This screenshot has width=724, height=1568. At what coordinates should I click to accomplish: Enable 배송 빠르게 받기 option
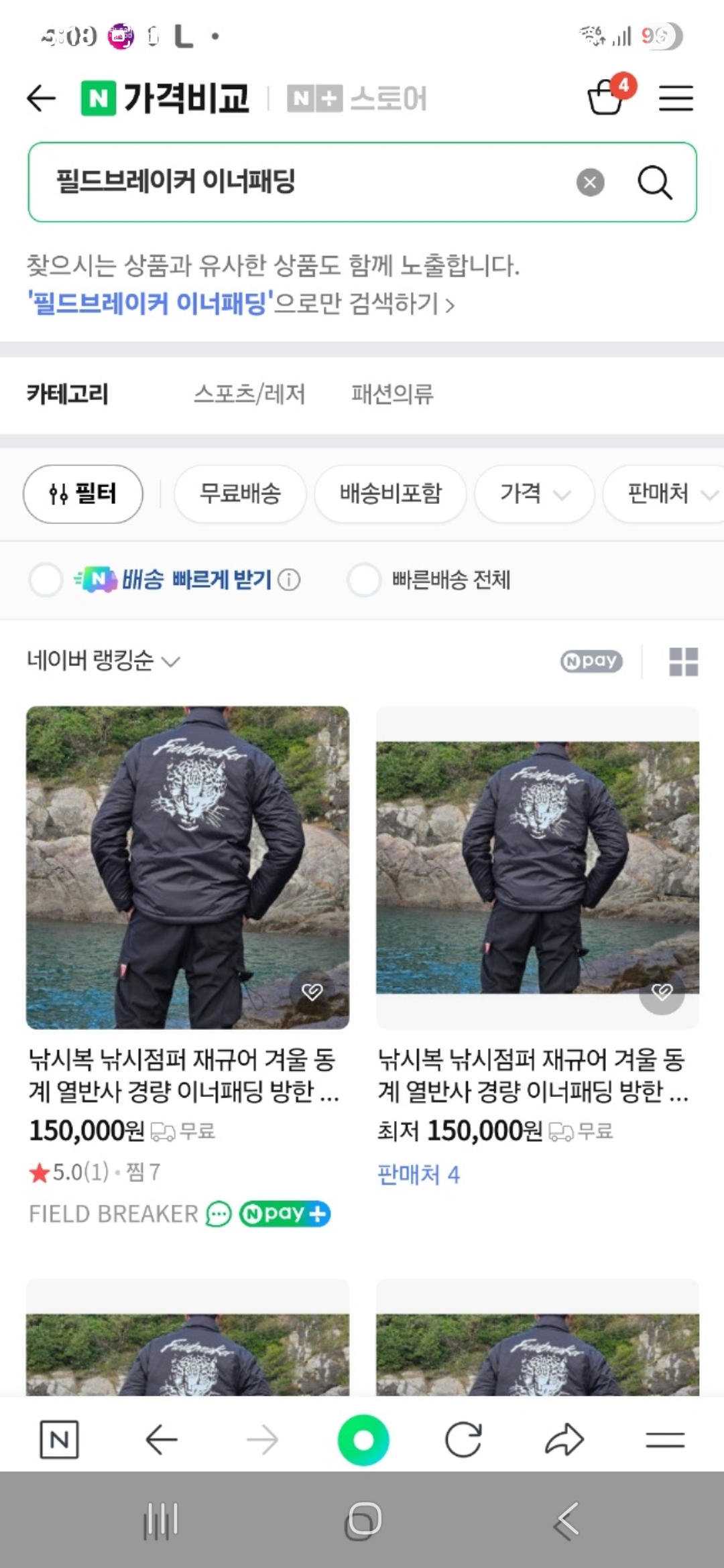46,580
